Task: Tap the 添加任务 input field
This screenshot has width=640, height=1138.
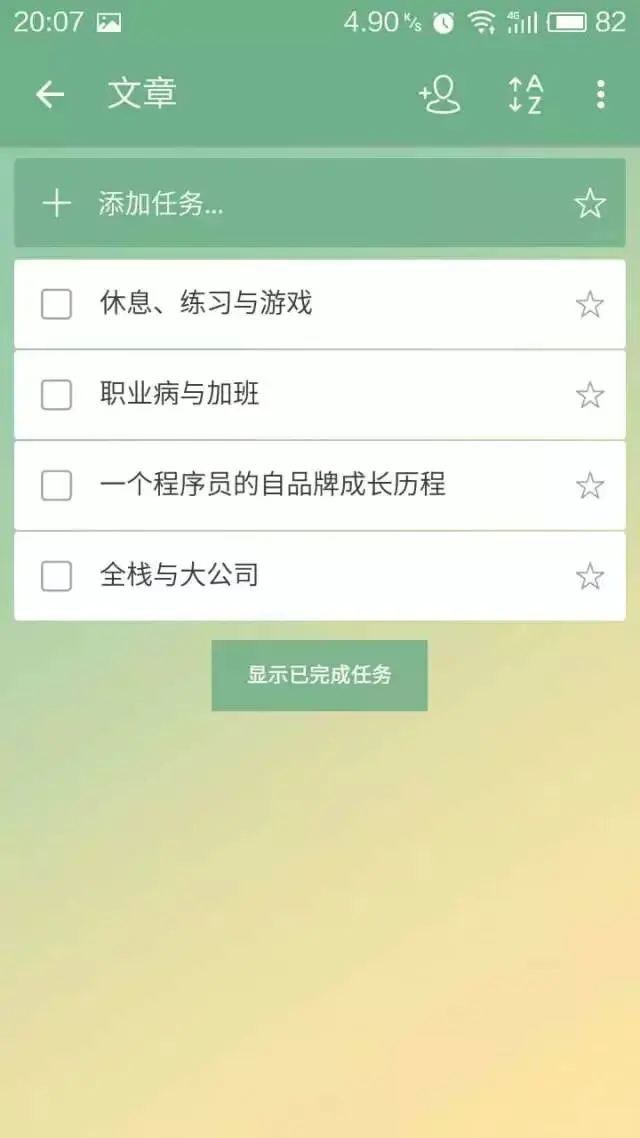Action: (300, 204)
